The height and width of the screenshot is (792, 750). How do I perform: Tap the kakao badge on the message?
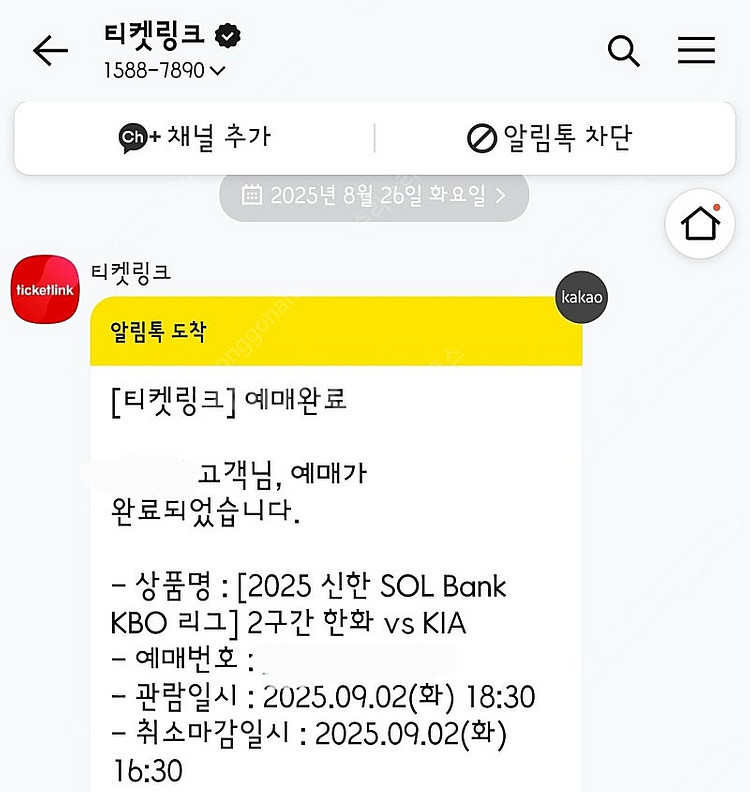coord(581,297)
